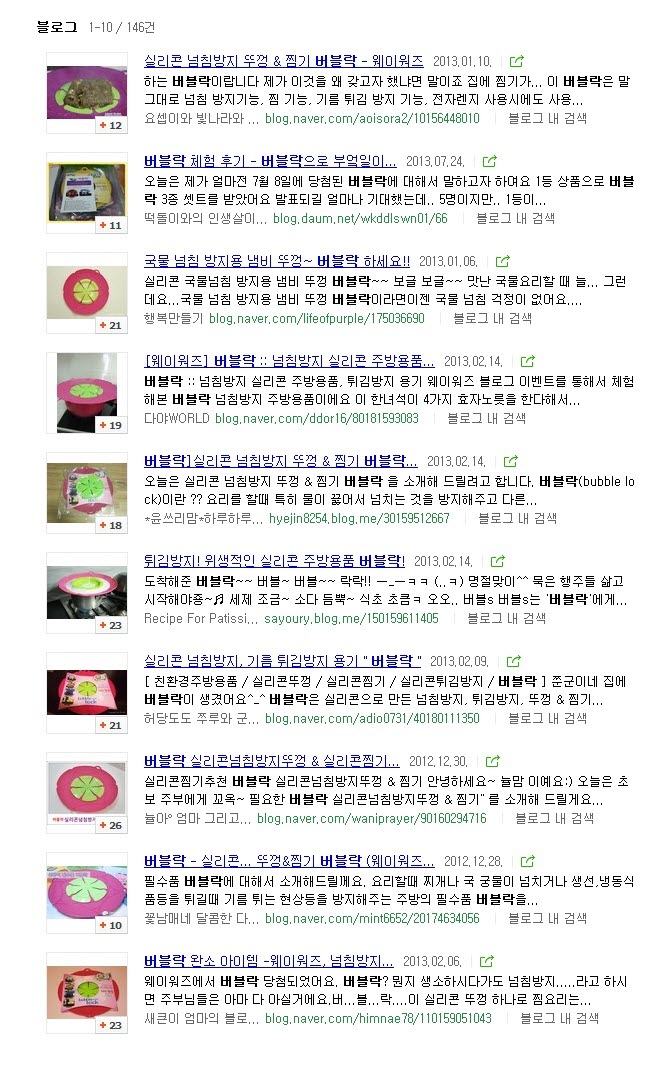The image size is (659, 1076).
Task: Open "[웨이워즈] 버블락 :: 넘침방지 실리콘 주방용품" result
Action: click(x=289, y=361)
